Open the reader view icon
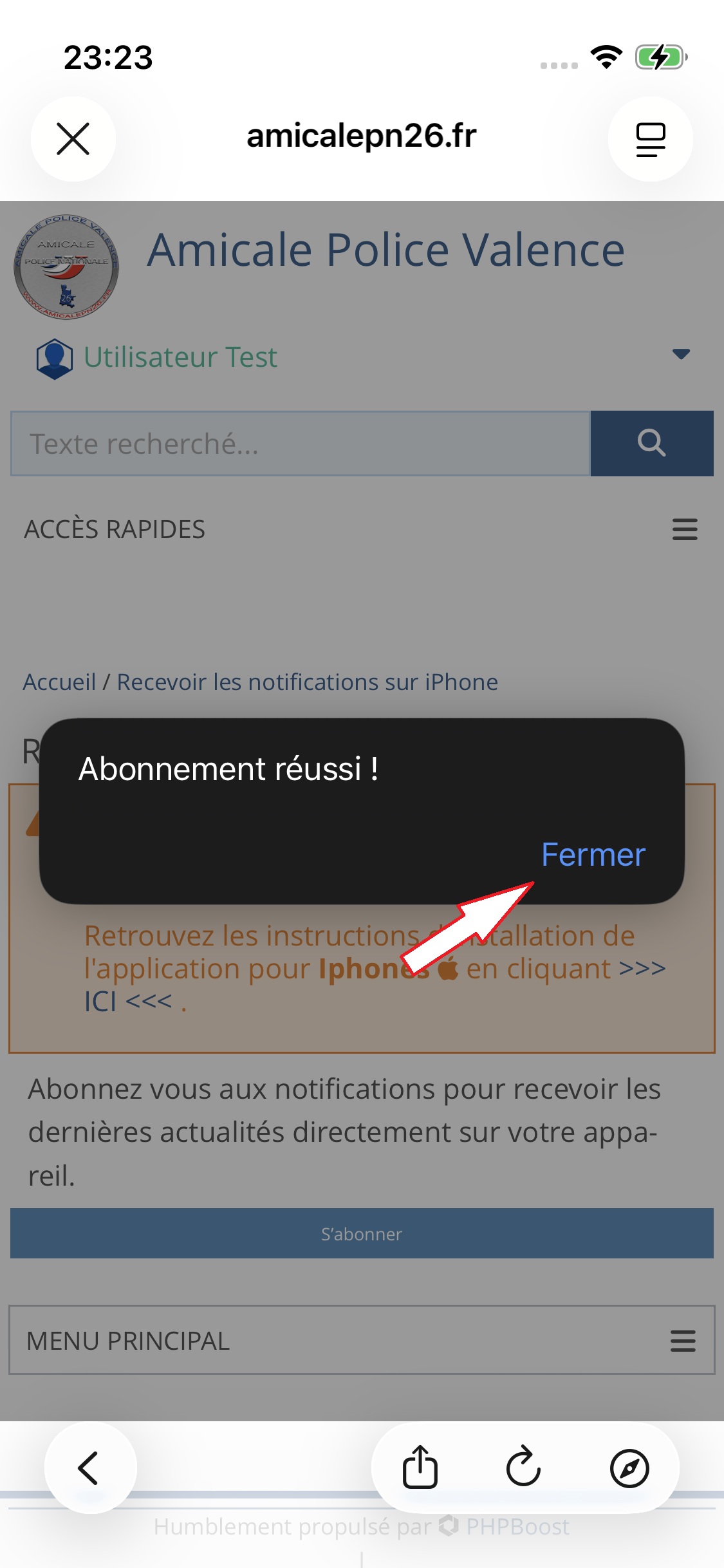Screen dimensions: 724x1568 [650, 139]
